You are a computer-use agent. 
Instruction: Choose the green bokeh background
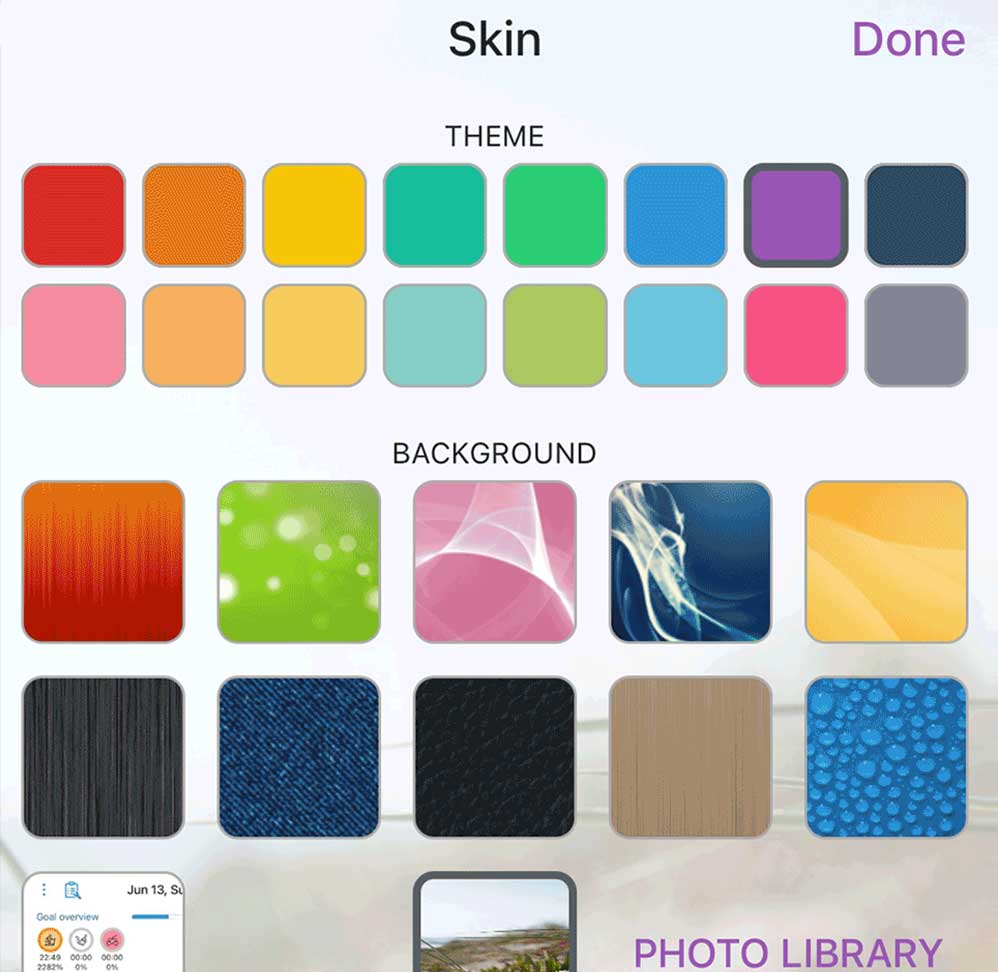(x=299, y=561)
